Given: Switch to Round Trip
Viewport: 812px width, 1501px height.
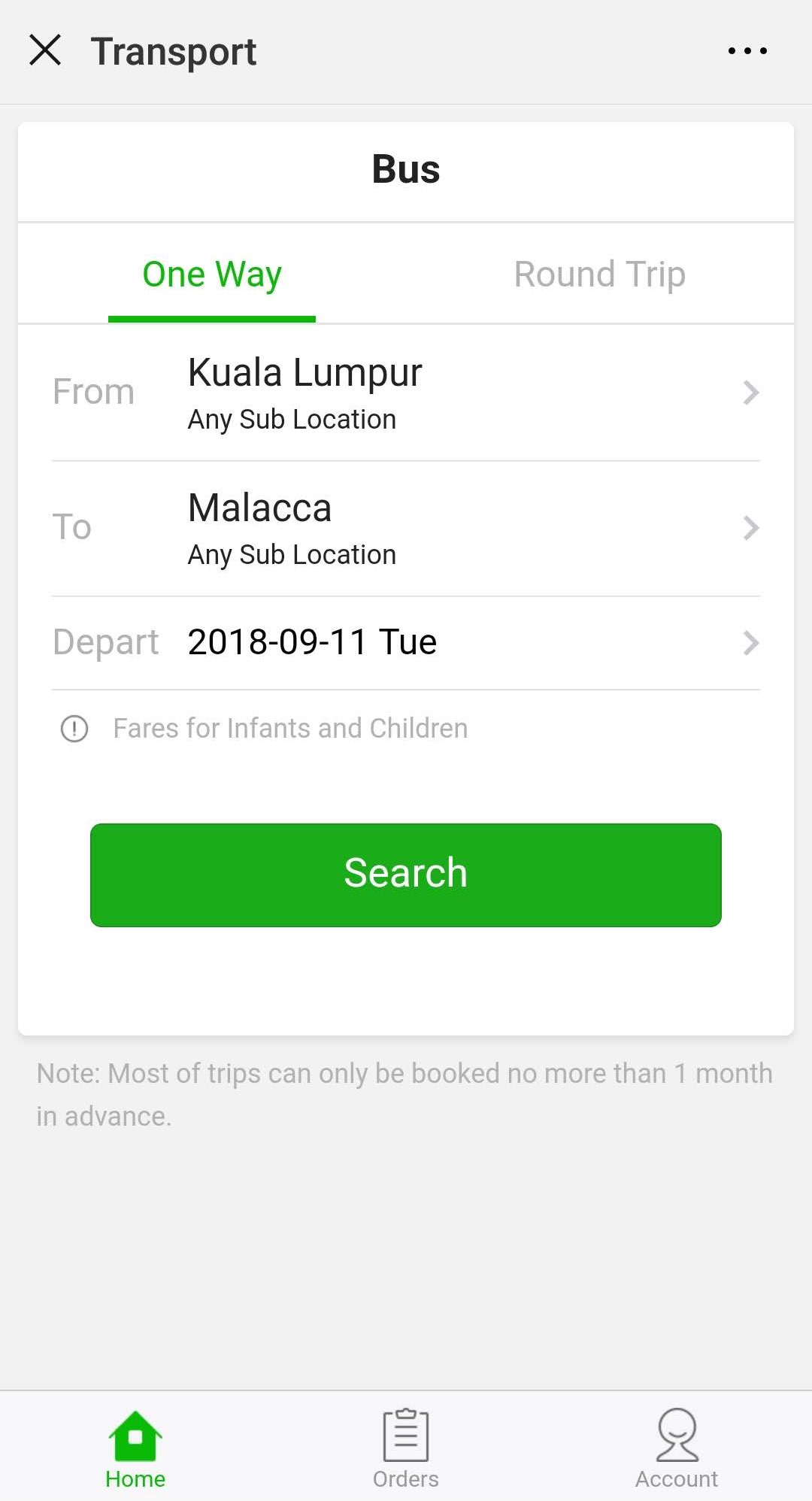Looking at the screenshot, I should pos(599,274).
